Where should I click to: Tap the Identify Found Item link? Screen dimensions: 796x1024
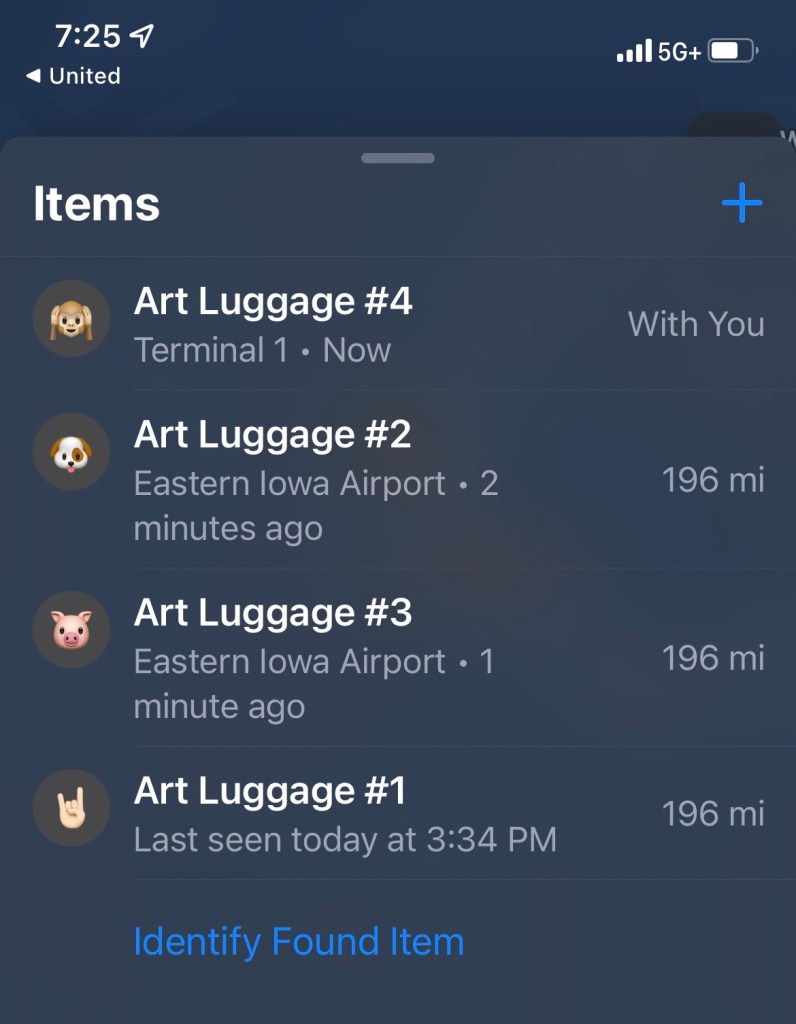coord(299,941)
